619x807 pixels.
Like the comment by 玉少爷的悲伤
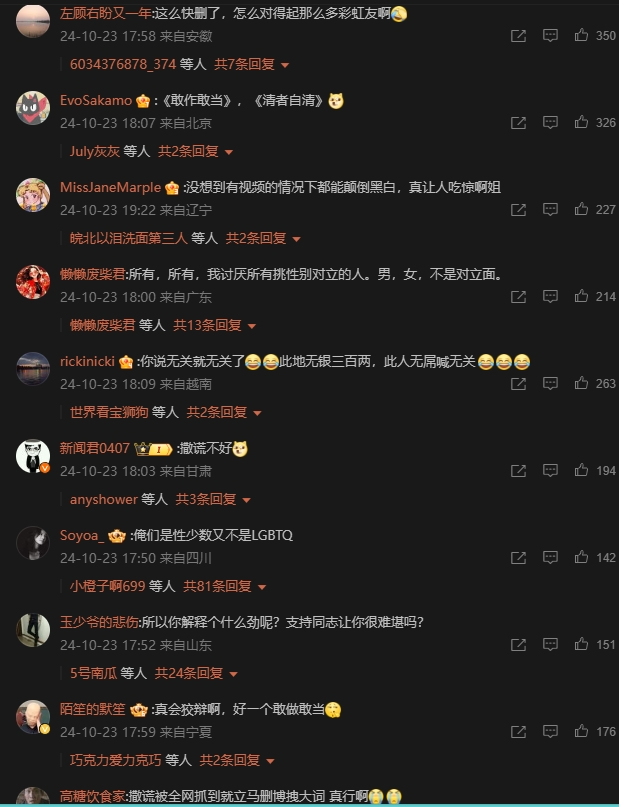coord(580,645)
